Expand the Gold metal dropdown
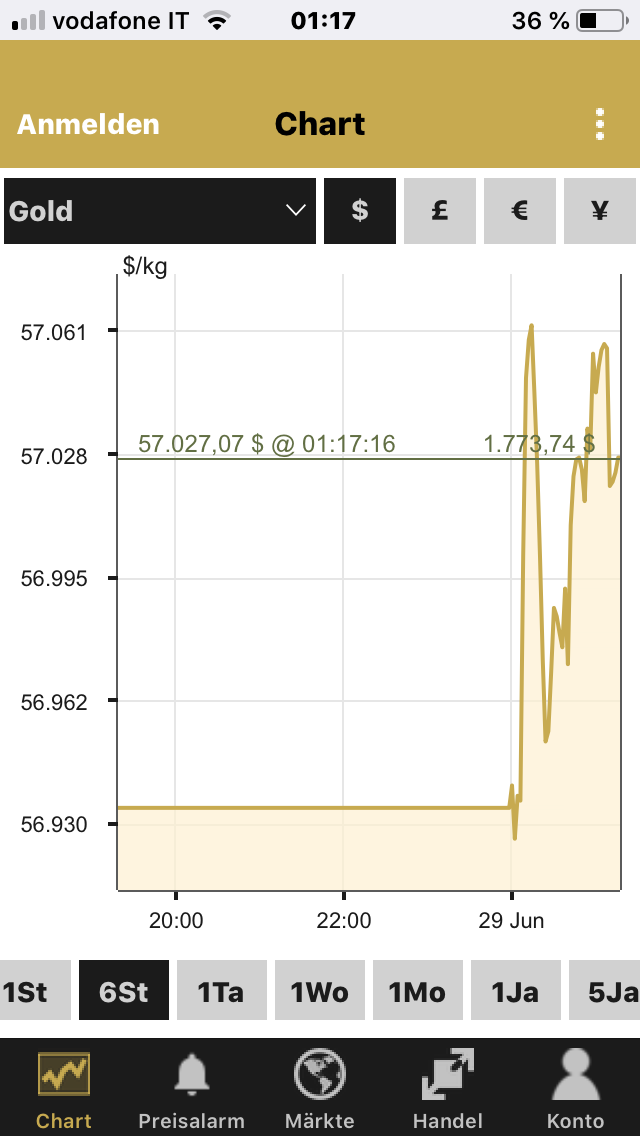640x1136 pixels. click(x=160, y=211)
